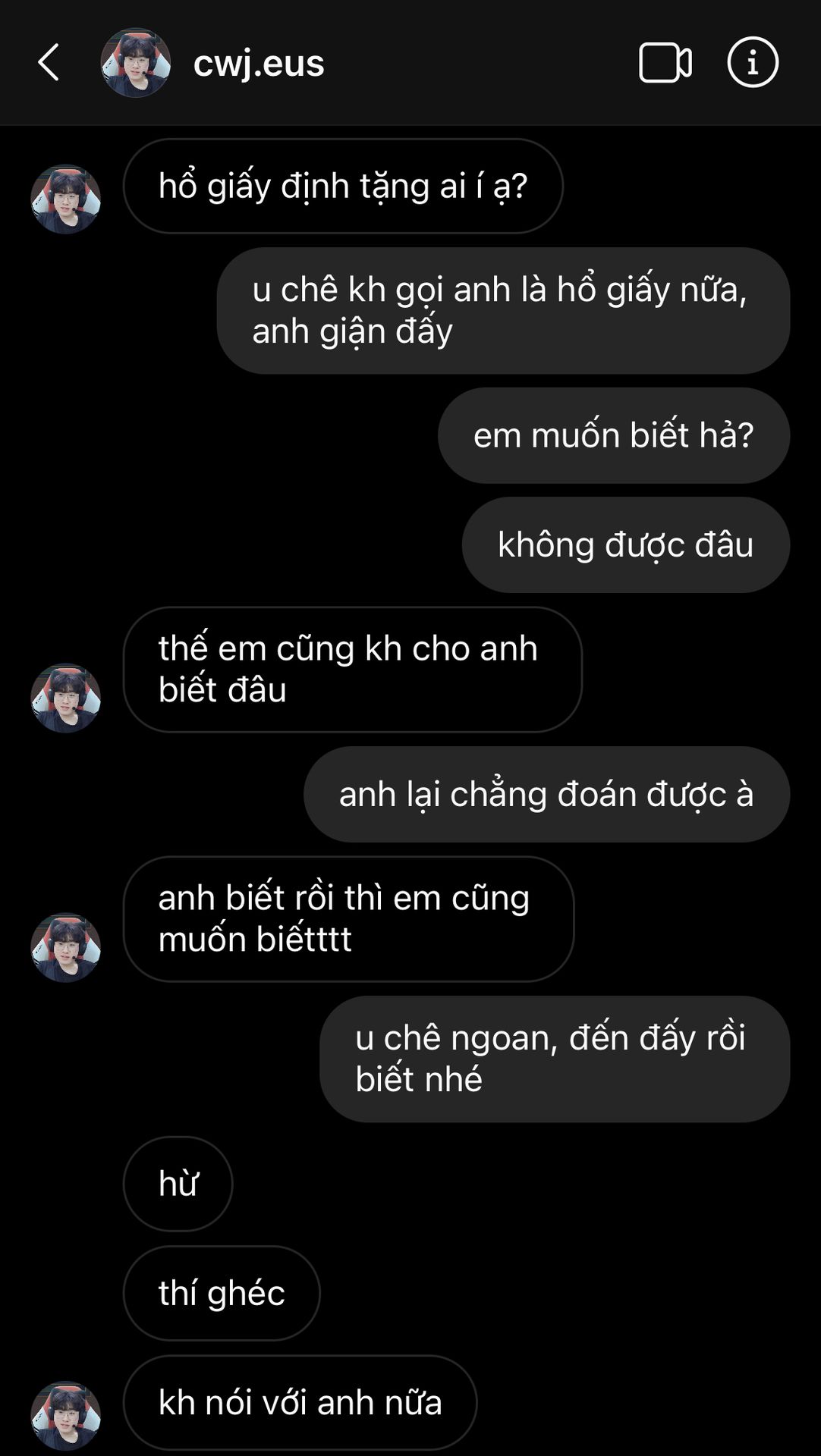Open the conversation info icon
Viewport: 821px width, 1456px height.
(x=752, y=62)
